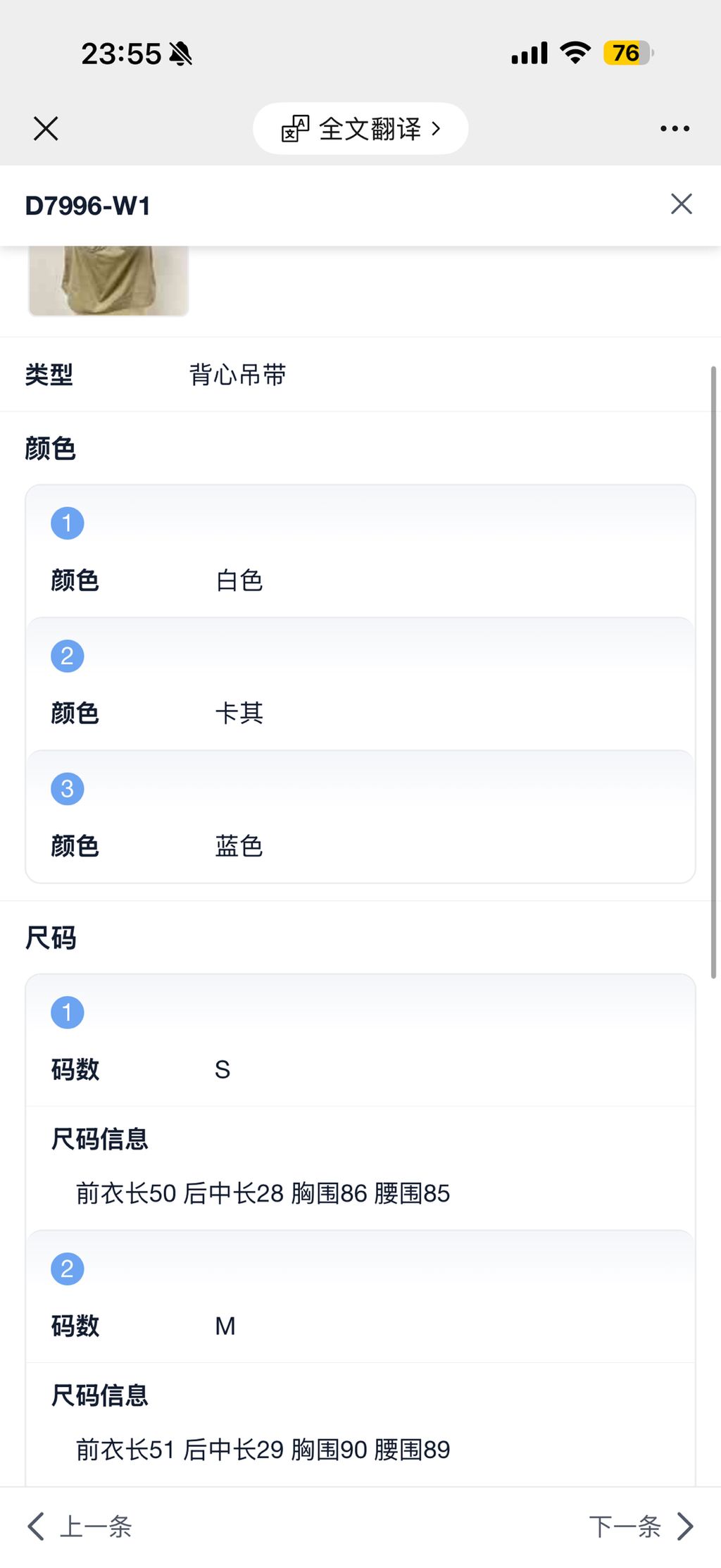
Task: Tap the blue numbered badge 1 under 颜色
Action: tap(67, 522)
